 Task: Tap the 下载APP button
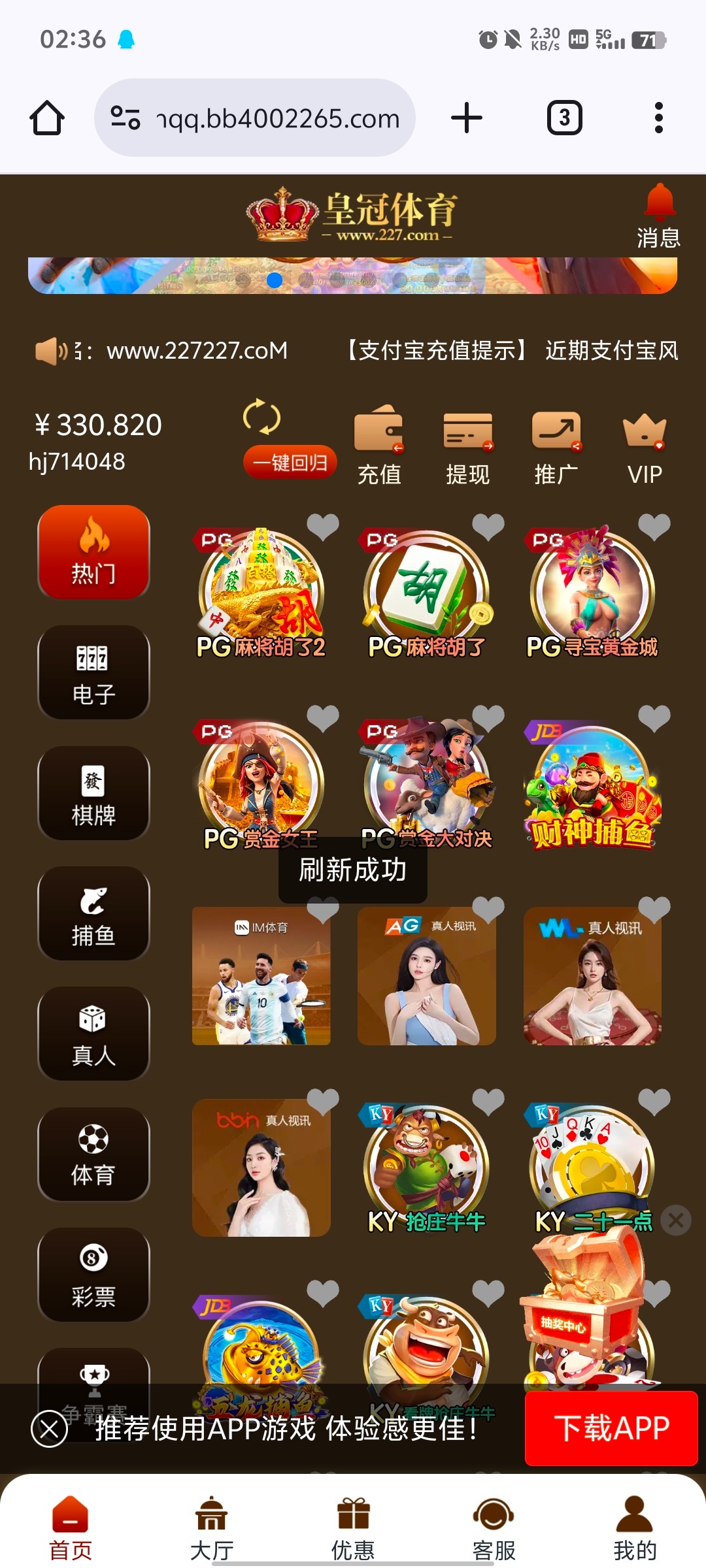tap(611, 1428)
